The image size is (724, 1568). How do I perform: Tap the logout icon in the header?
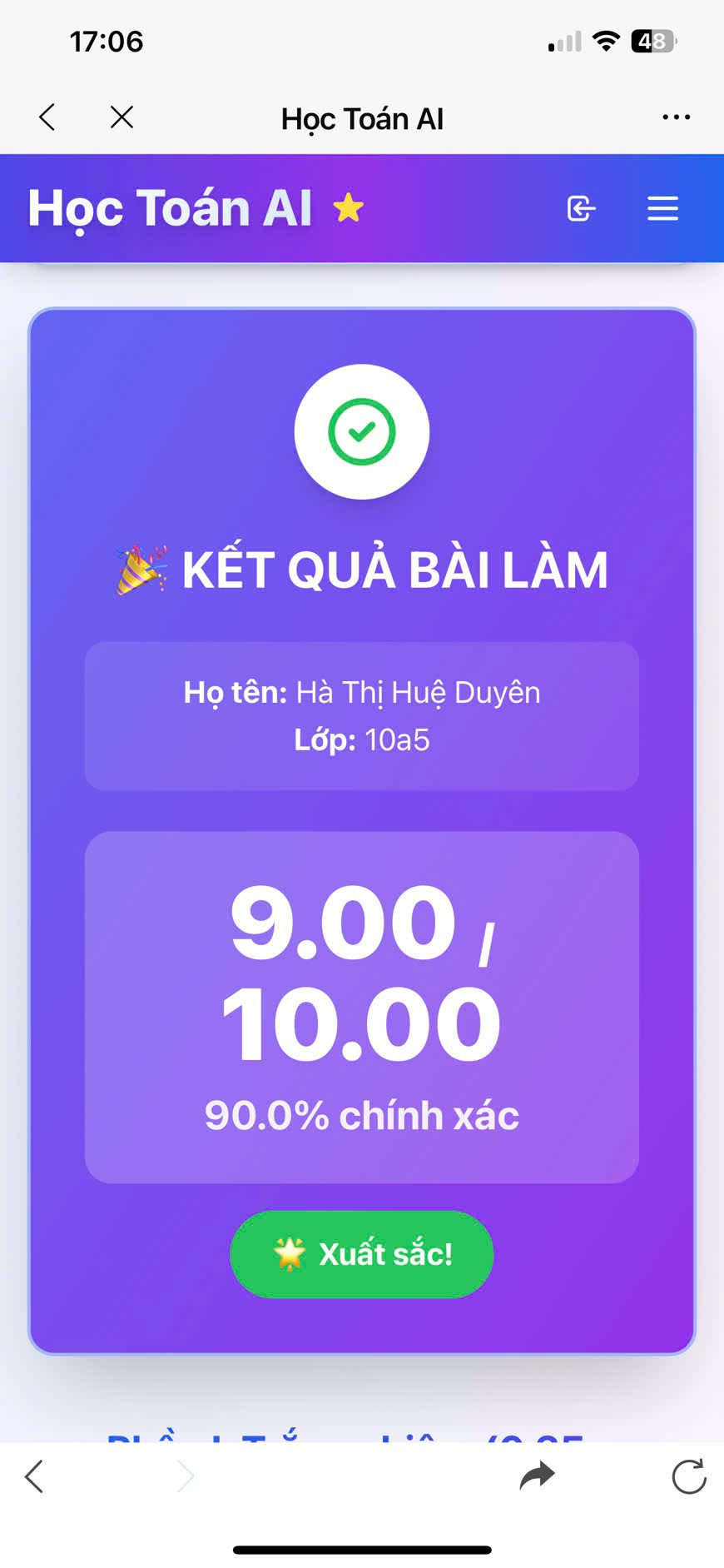tap(581, 208)
